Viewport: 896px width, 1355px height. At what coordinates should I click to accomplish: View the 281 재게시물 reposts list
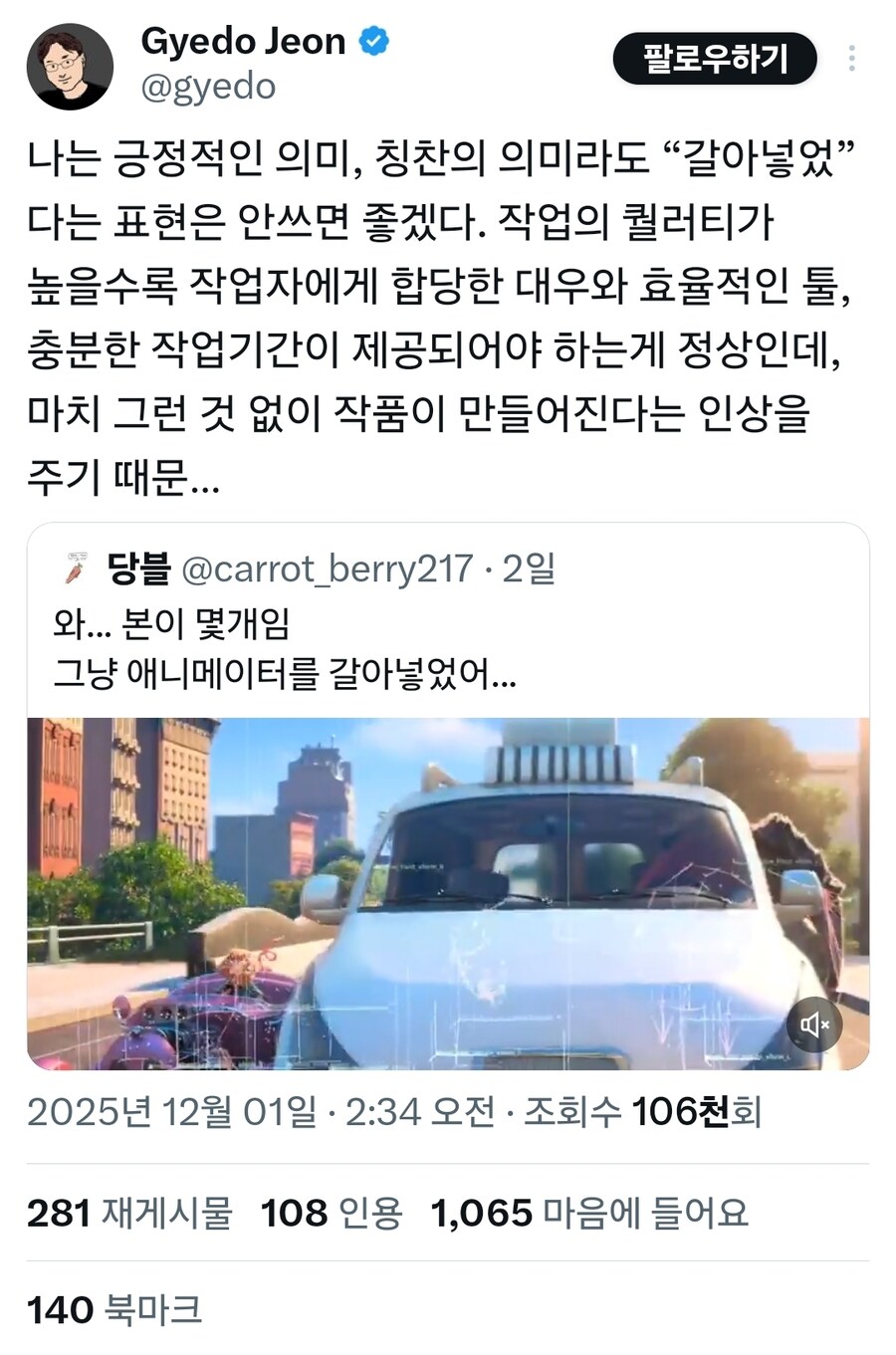pos(129,1213)
